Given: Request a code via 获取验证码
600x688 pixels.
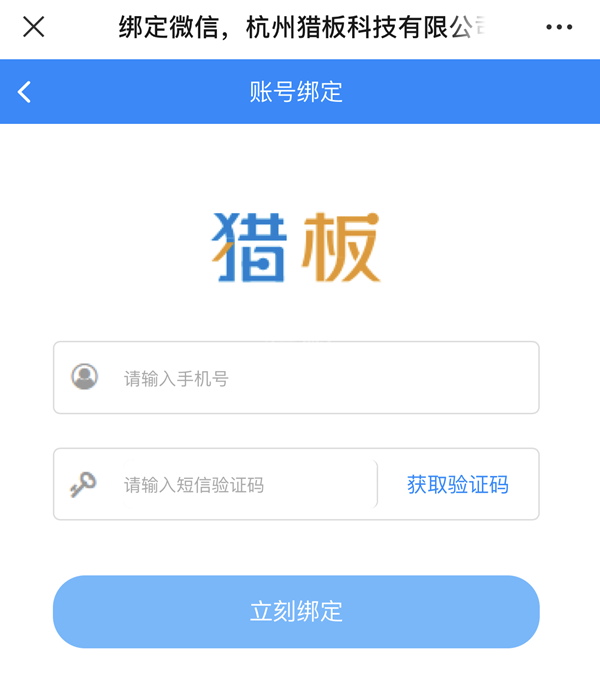Looking at the screenshot, I should (x=457, y=485).
